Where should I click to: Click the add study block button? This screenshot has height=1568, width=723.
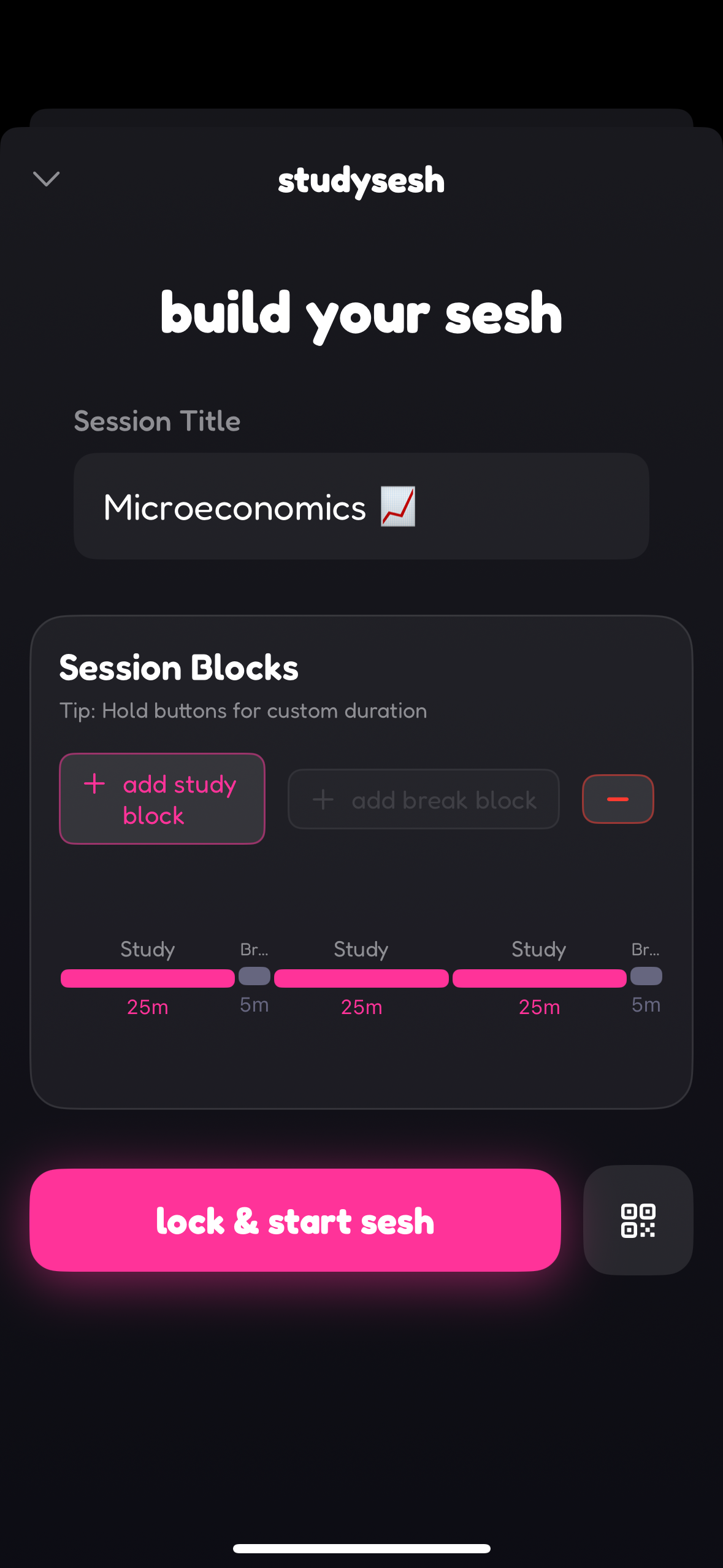coord(161,798)
